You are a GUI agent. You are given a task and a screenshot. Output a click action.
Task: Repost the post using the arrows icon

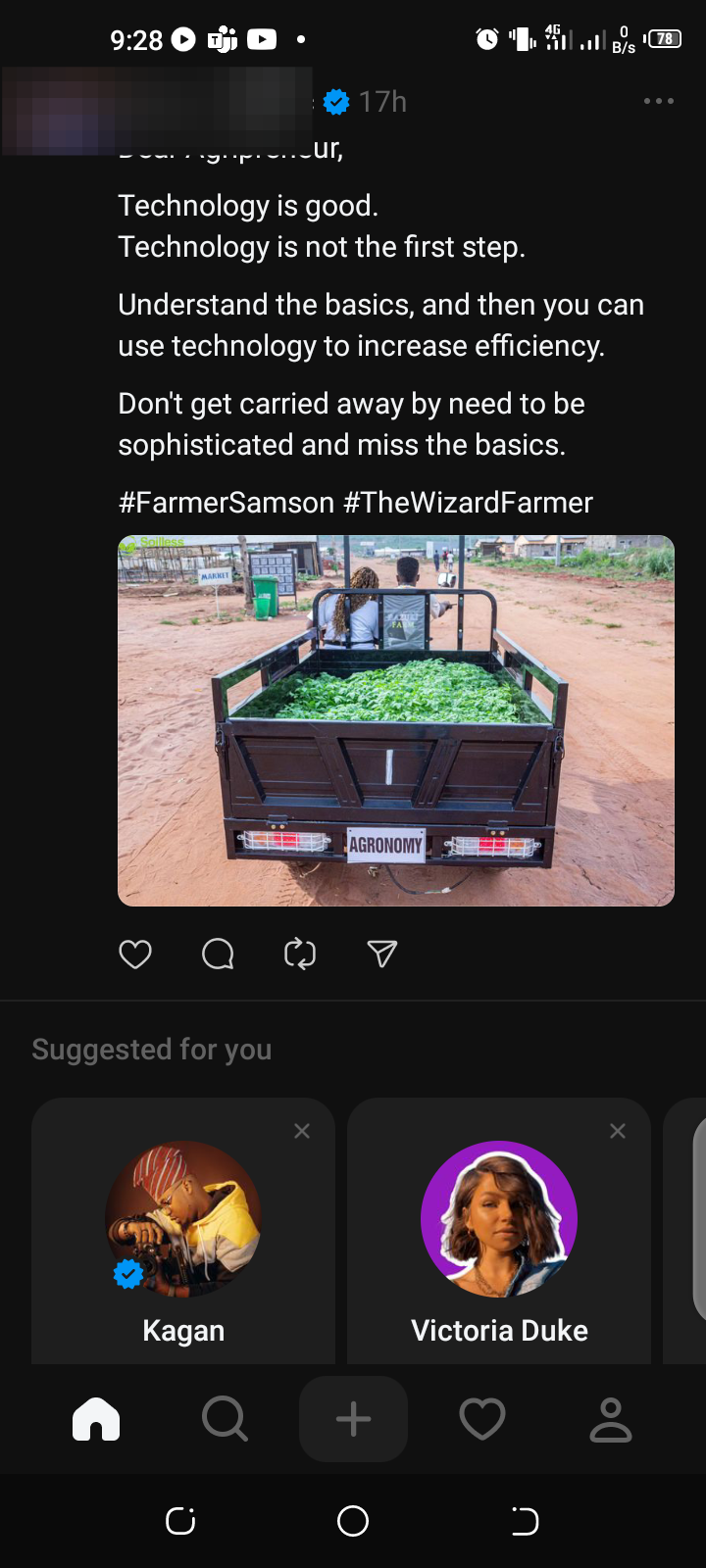[300, 954]
